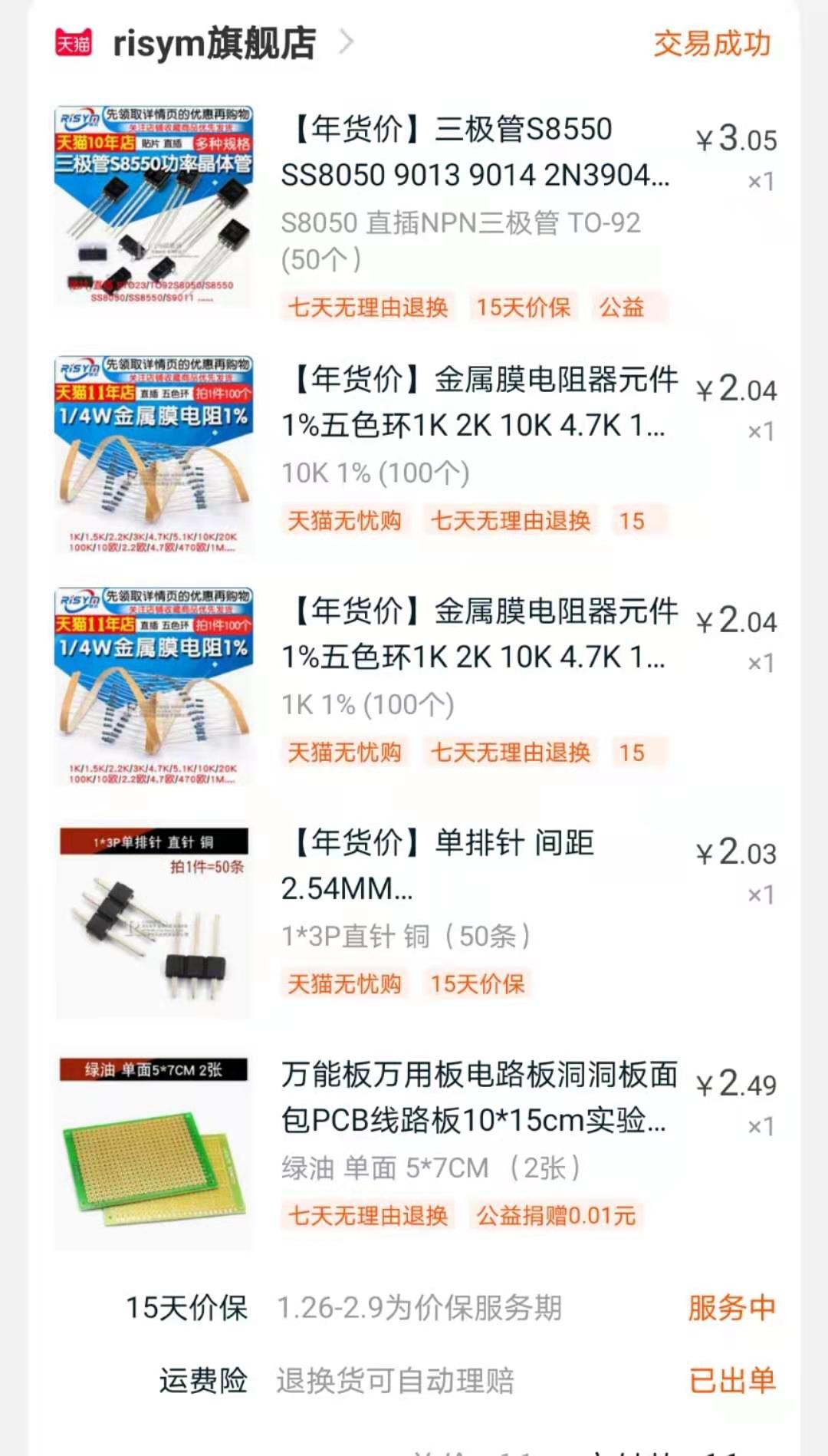Viewport: 828px width, 1456px height.
Task: Open the S8550 transistor product title
Action: pyautogui.click(x=475, y=153)
